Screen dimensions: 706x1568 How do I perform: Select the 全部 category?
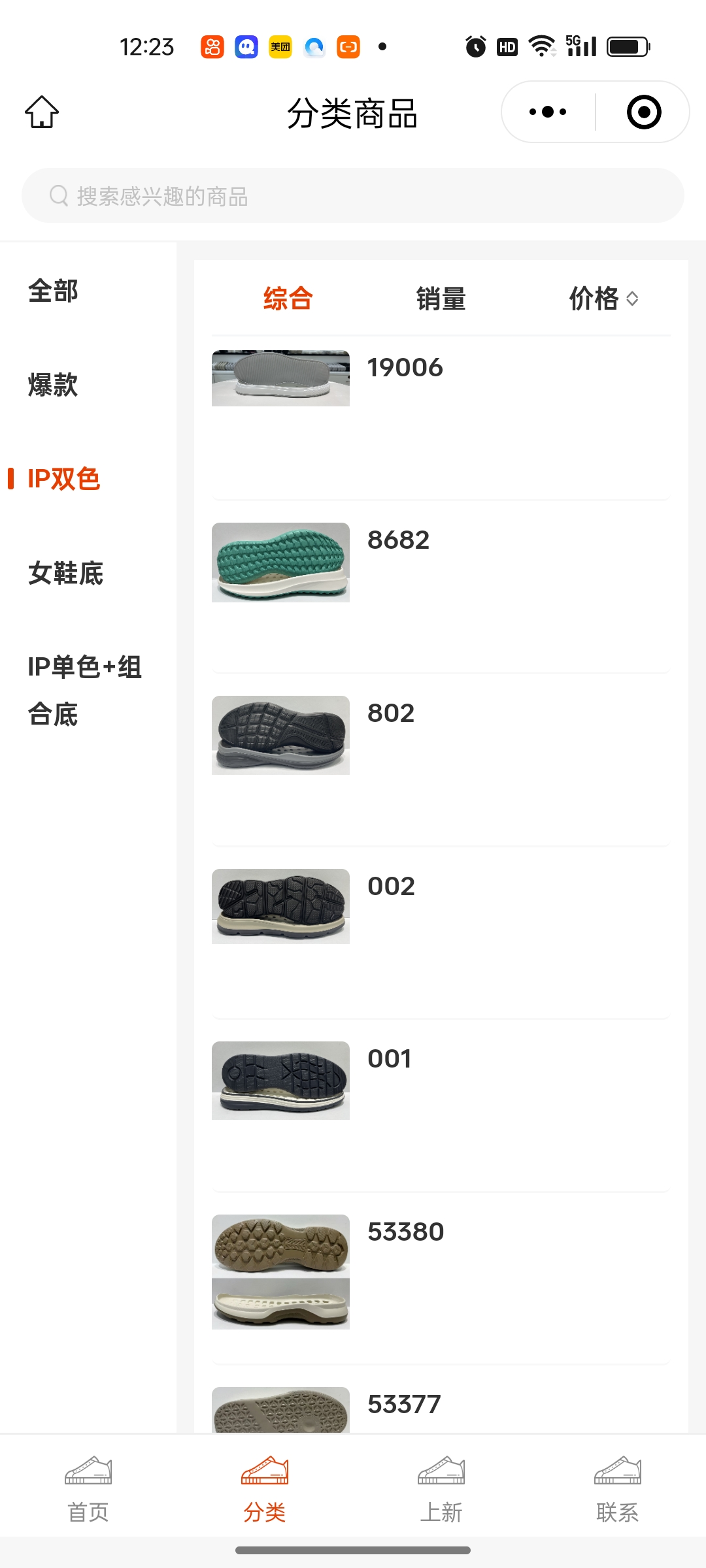(54, 291)
